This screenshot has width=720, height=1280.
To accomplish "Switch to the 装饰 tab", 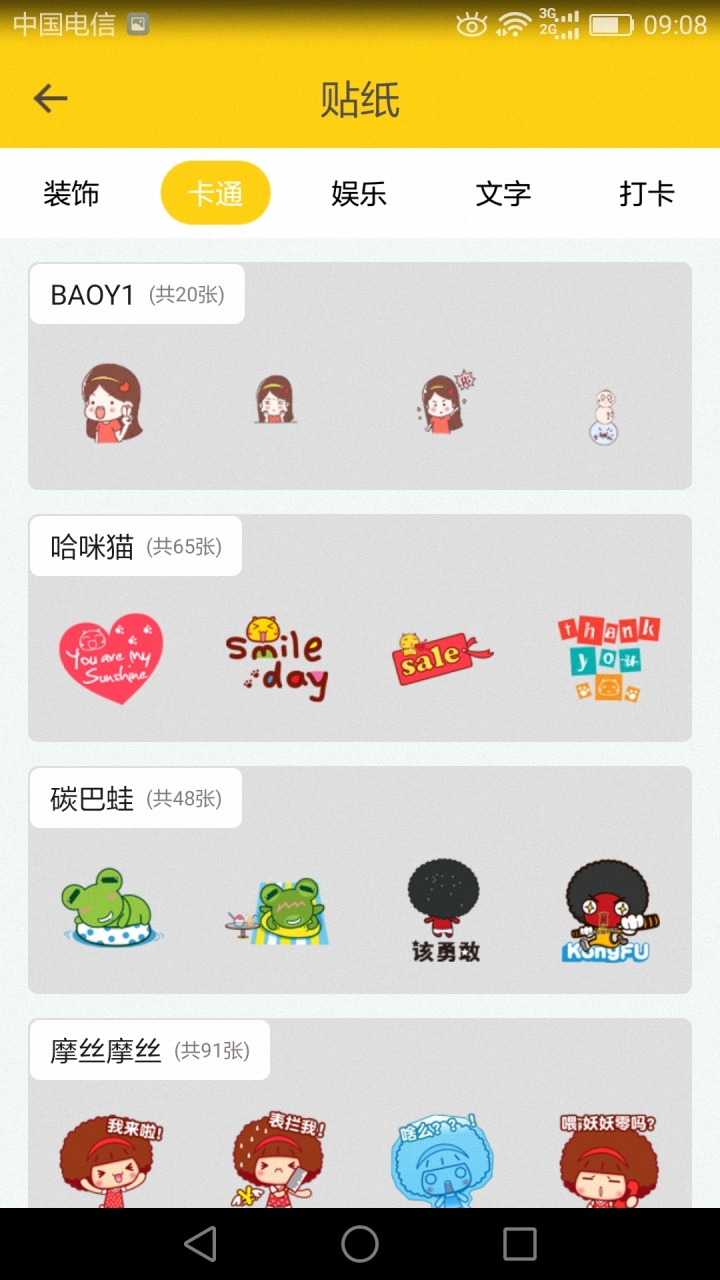I will (x=71, y=193).
